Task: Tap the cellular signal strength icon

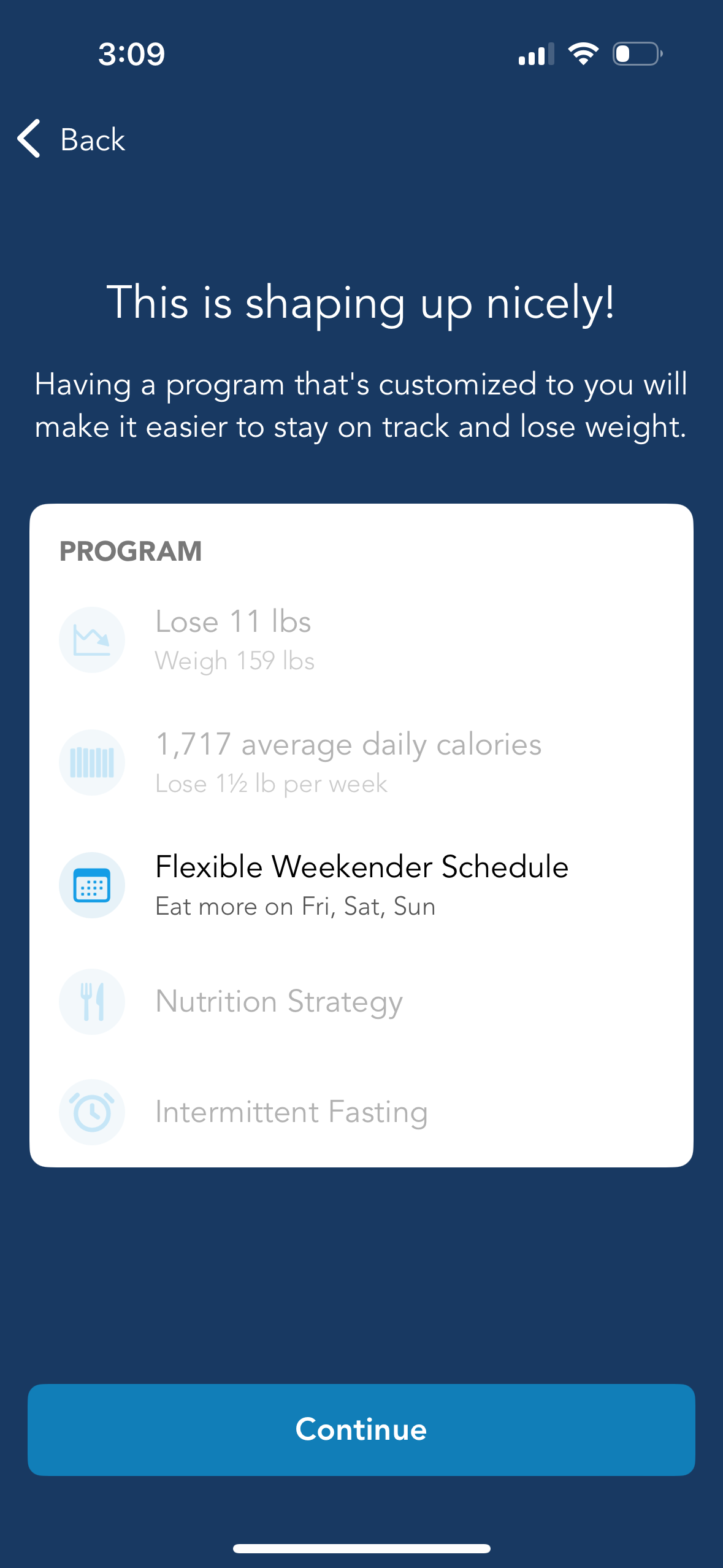Action: 535,54
